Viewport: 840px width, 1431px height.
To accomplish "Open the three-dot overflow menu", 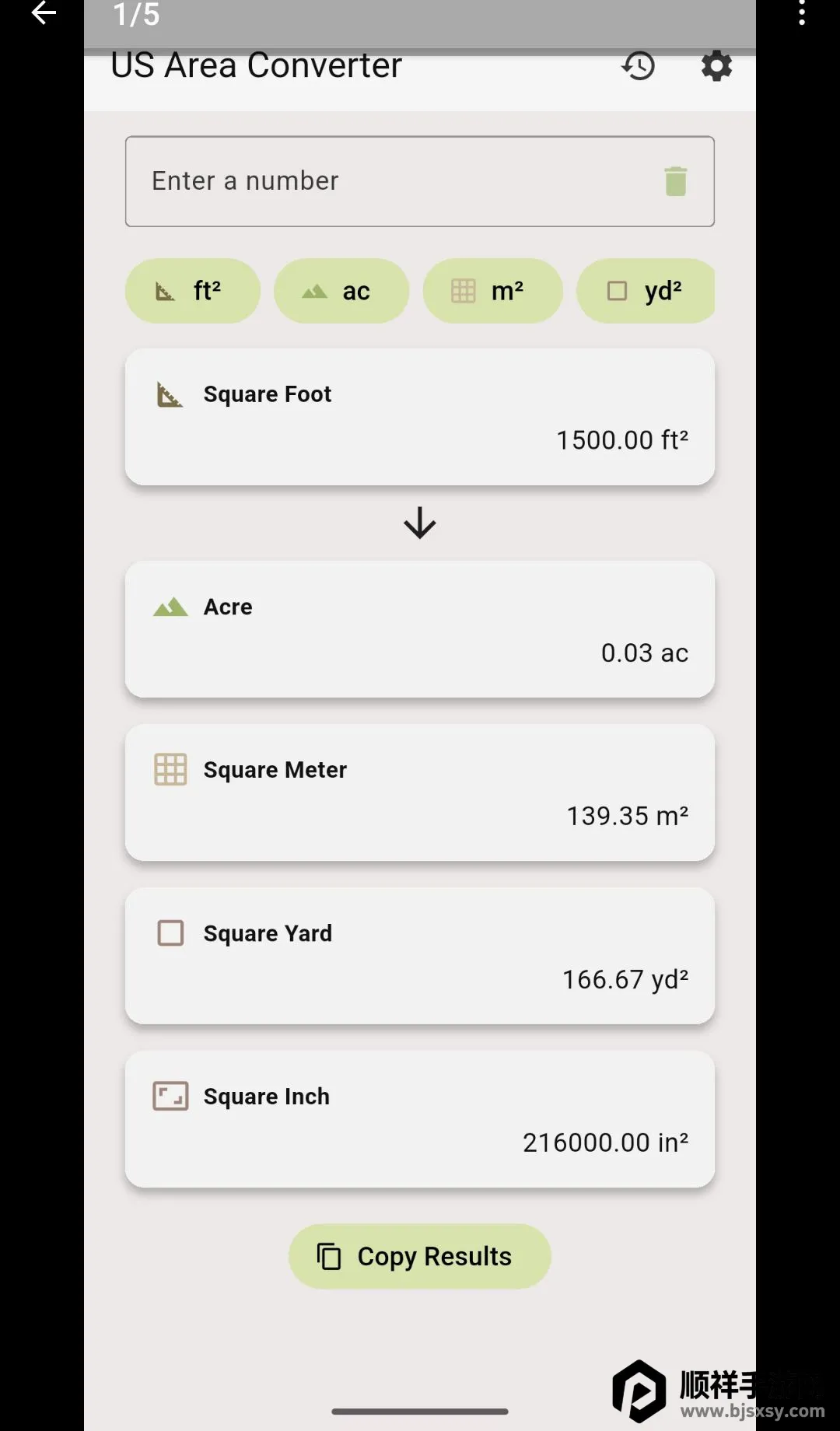I will [x=802, y=13].
